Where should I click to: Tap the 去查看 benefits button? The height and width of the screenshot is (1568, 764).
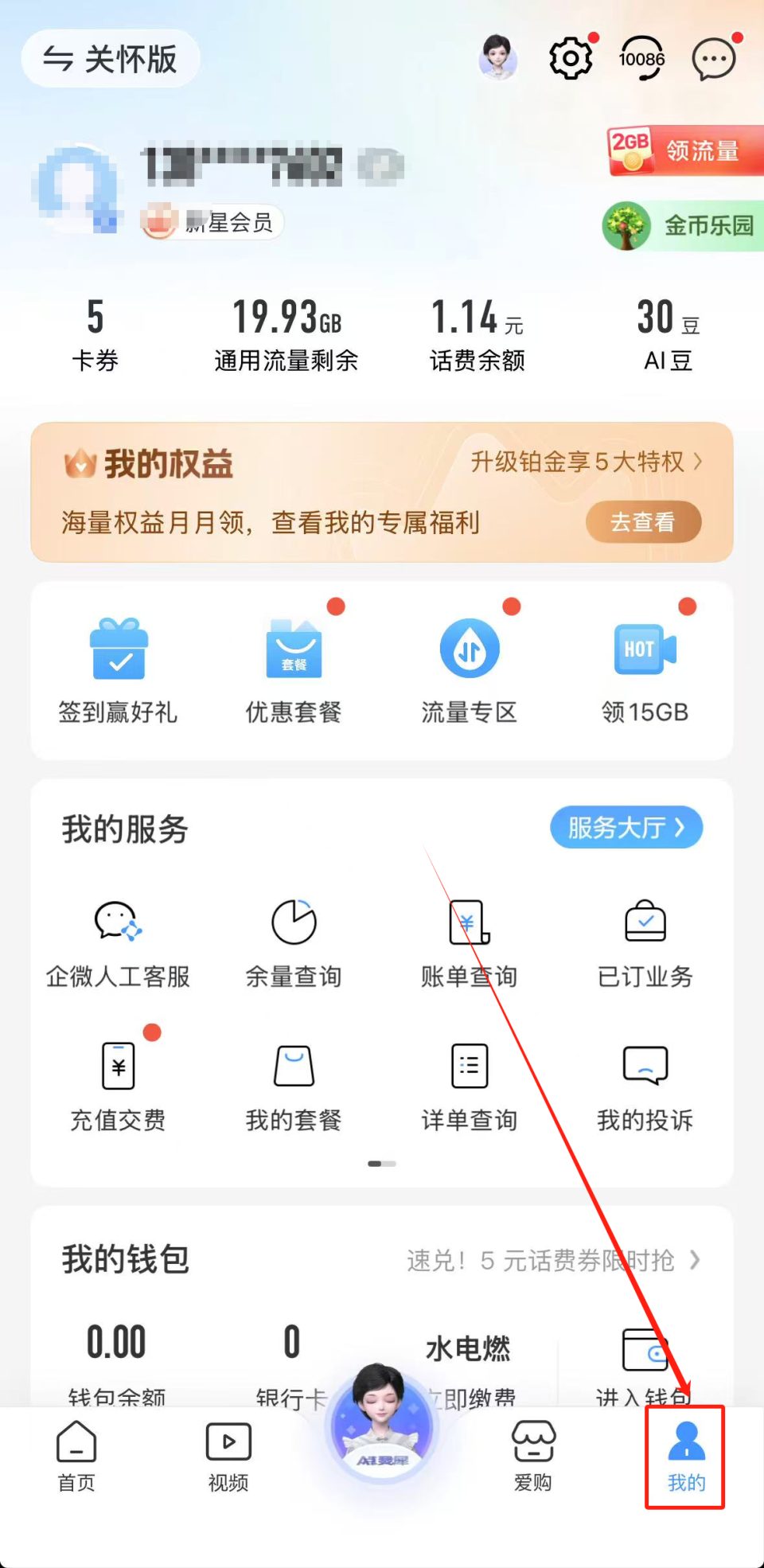click(643, 522)
